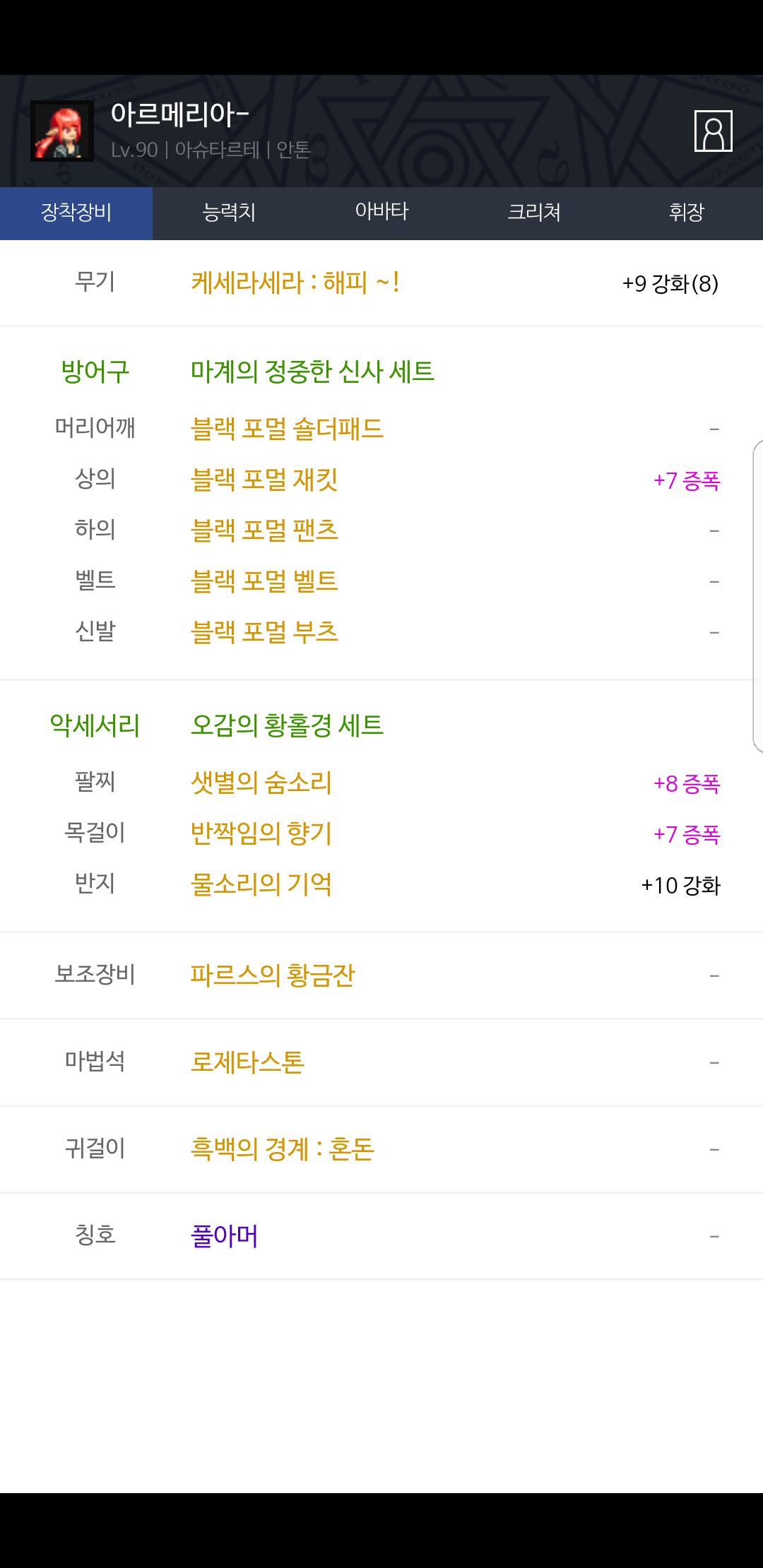Image resolution: width=763 pixels, height=1568 pixels.
Task: Open the 블랙 포멀 부츠 item
Action: 264,632
